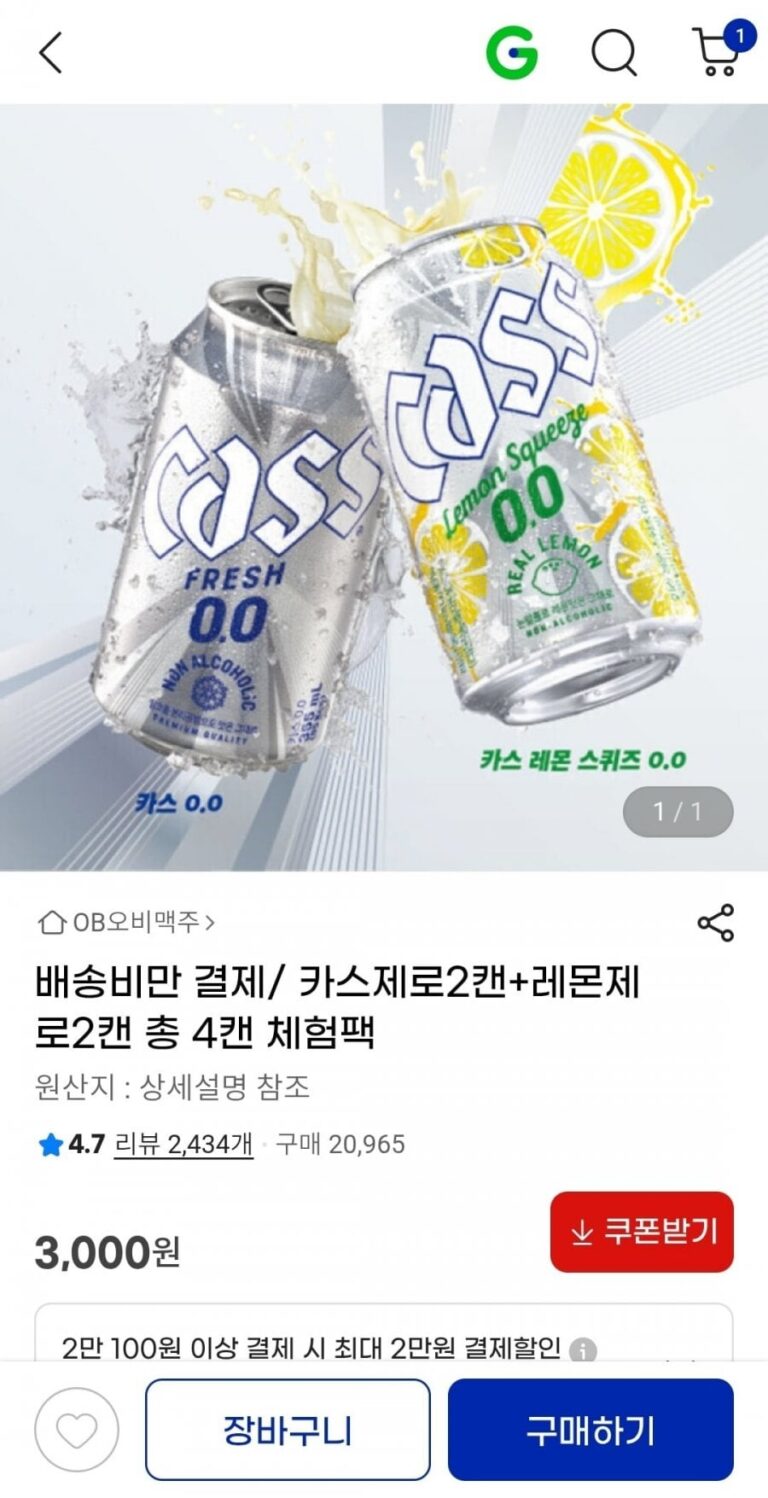
Task: Visit the OB오비맥주 store
Action: 126,921
